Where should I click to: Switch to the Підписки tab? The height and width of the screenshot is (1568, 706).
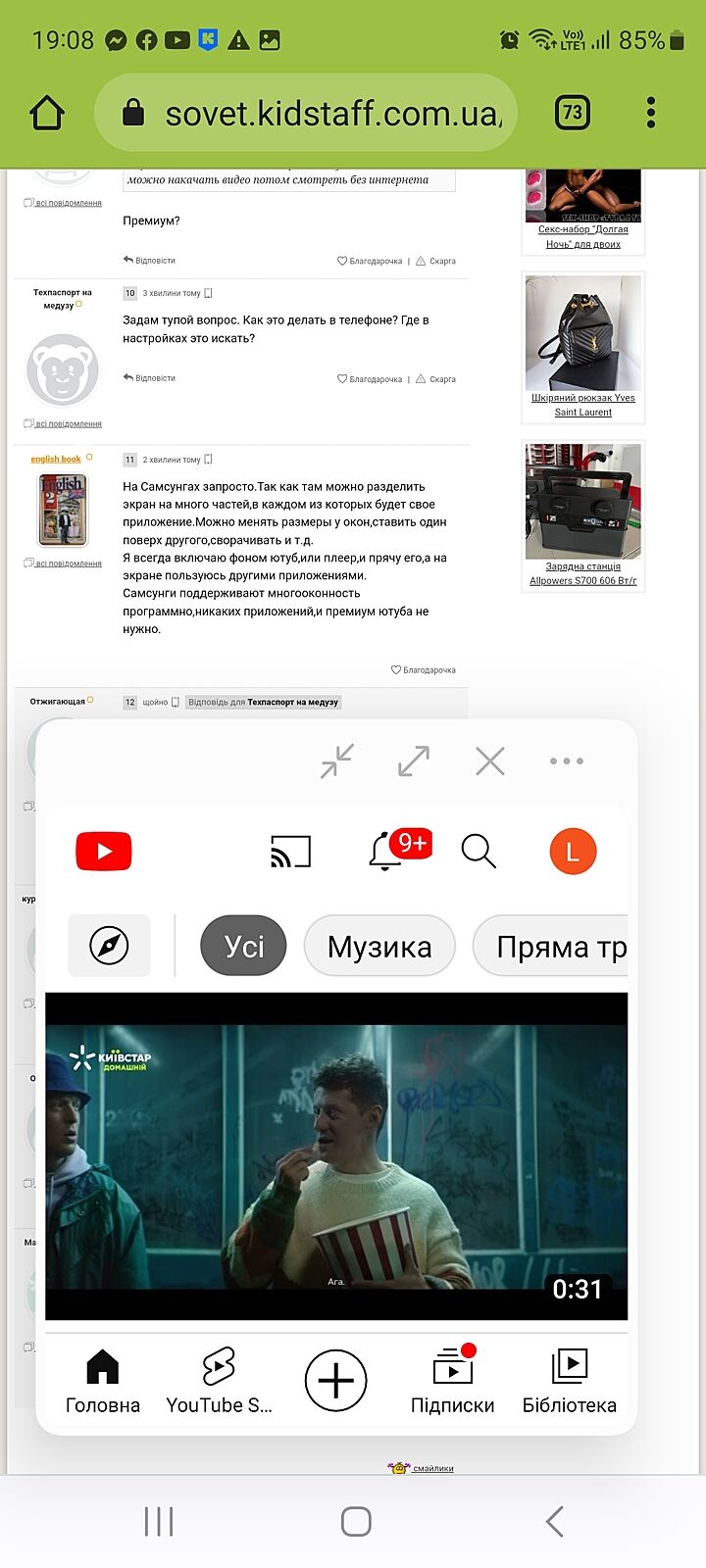pos(452,1380)
